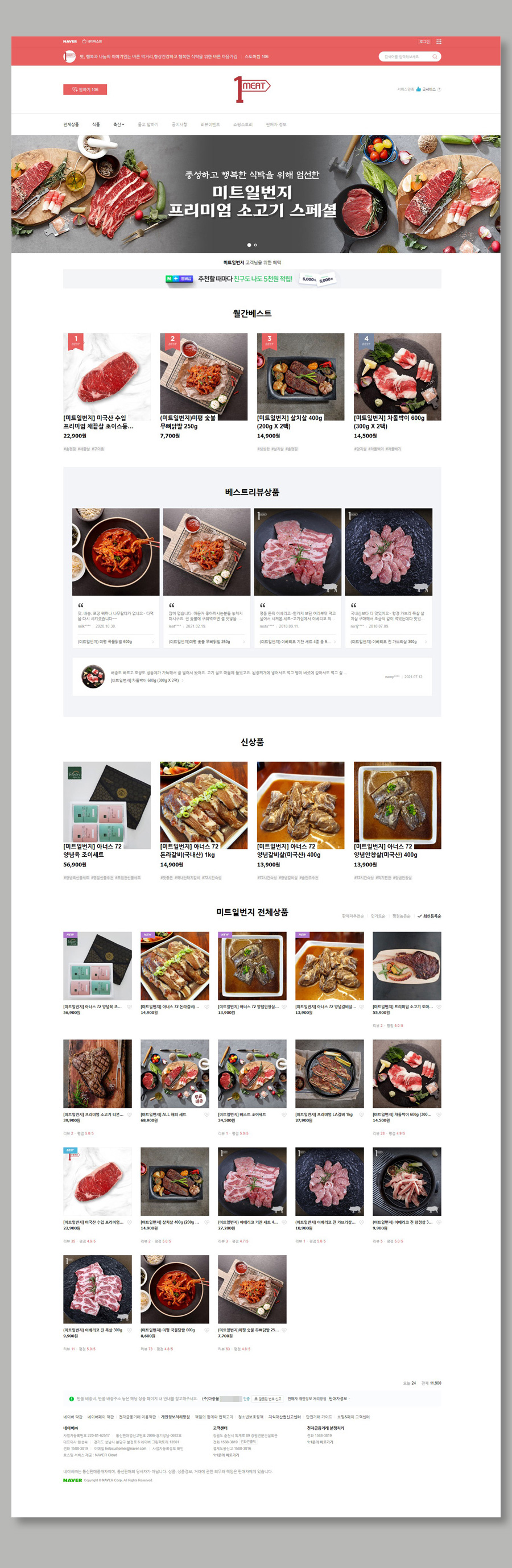Open the 아너스 72 양념육 조이세트 new product

pyautogui.click(x=107, y=805)
